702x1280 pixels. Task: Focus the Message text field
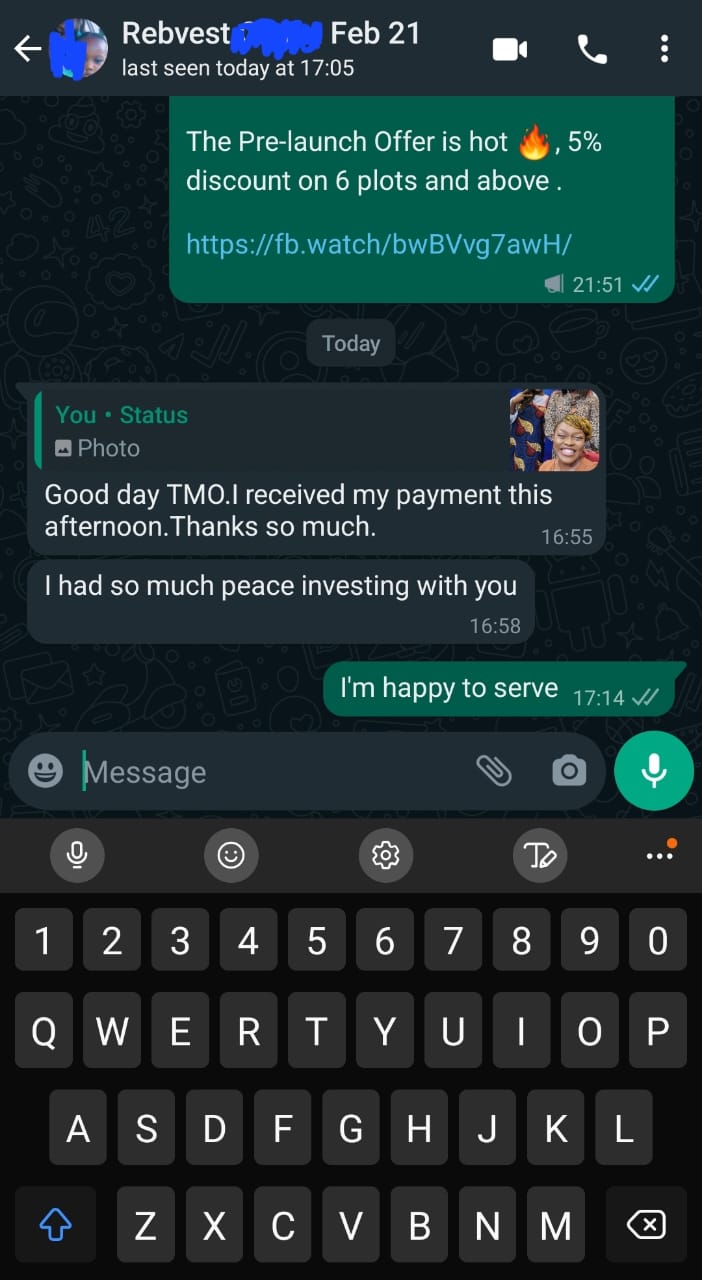click(x=270, y=772)
